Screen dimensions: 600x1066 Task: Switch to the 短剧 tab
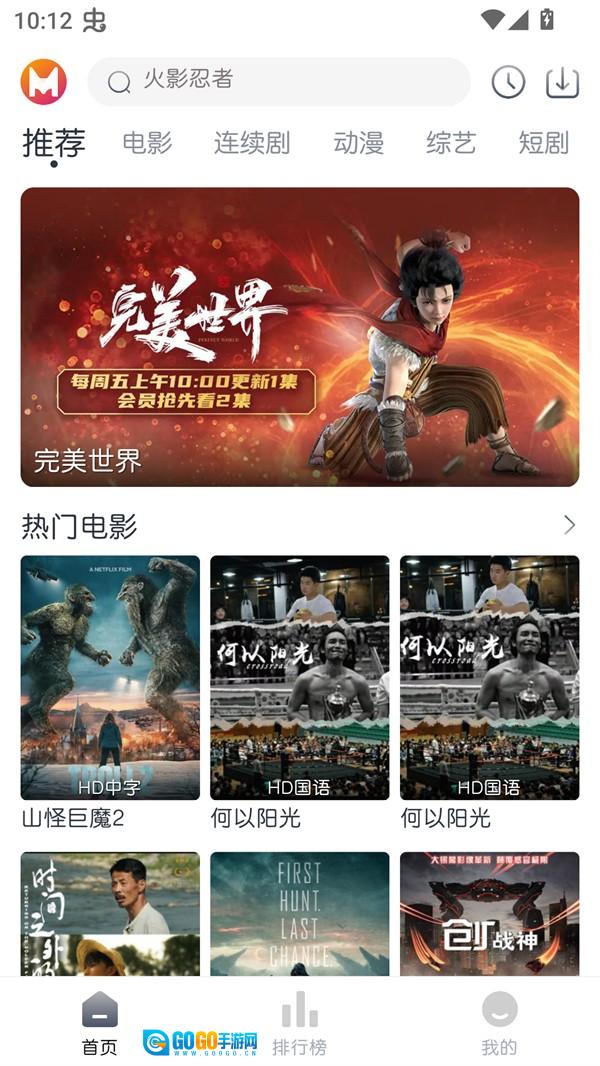(x=543, y=143)
